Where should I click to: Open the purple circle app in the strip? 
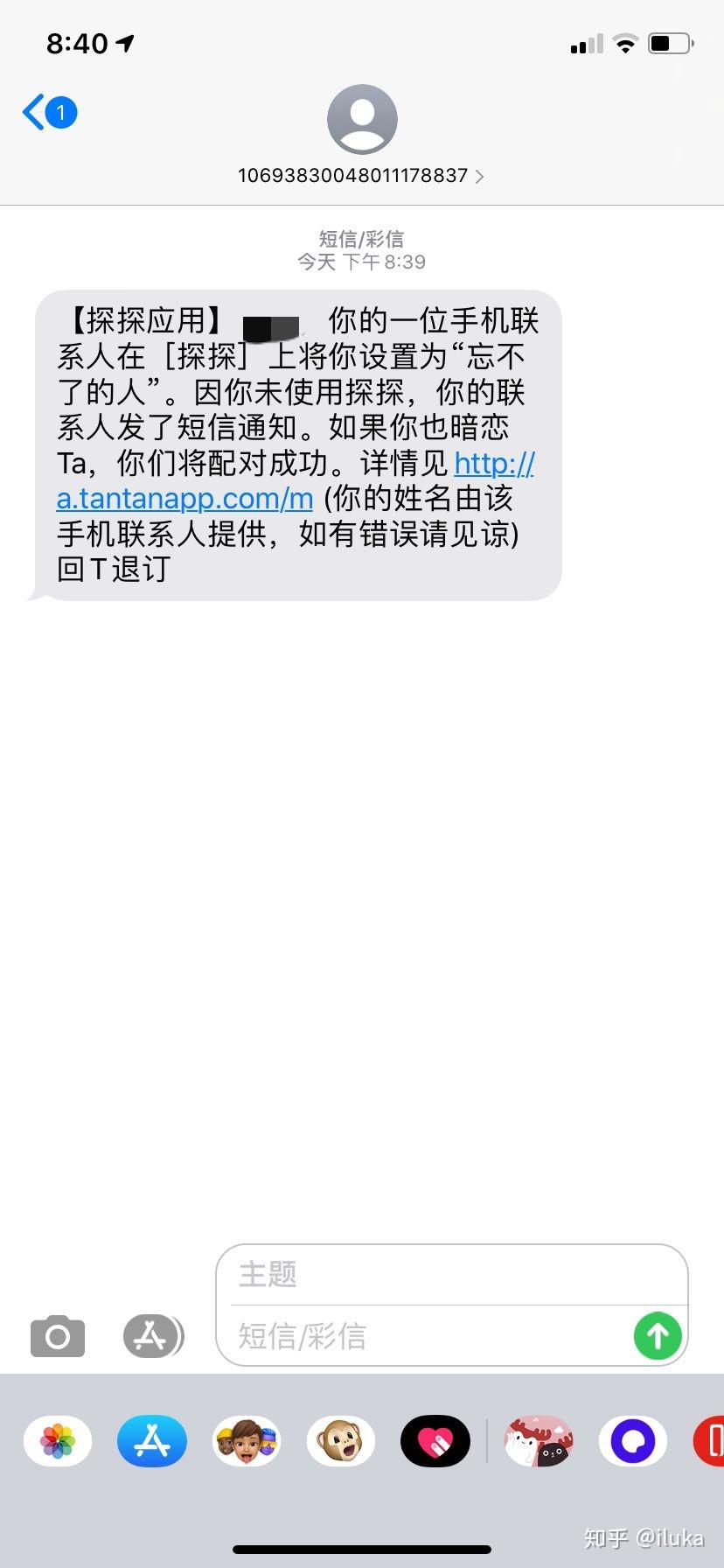(633, 1441)
